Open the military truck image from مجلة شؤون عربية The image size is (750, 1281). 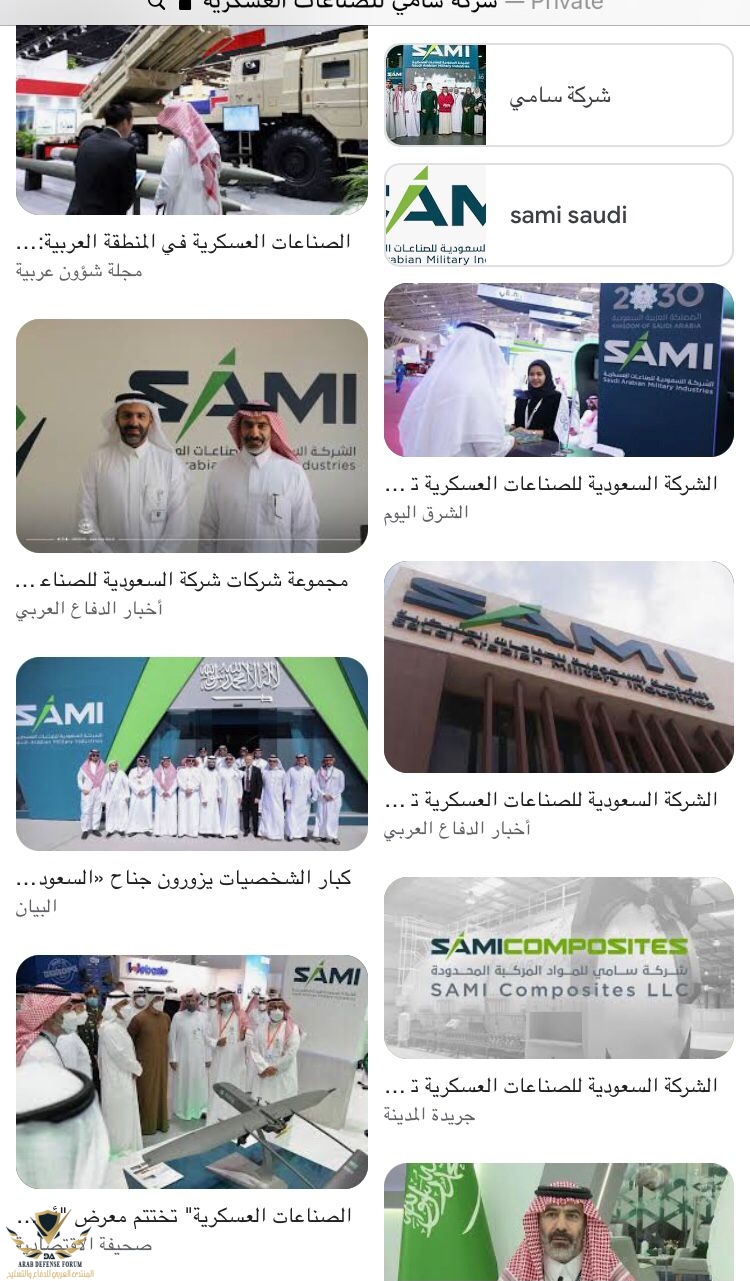[x=191, y=120]
